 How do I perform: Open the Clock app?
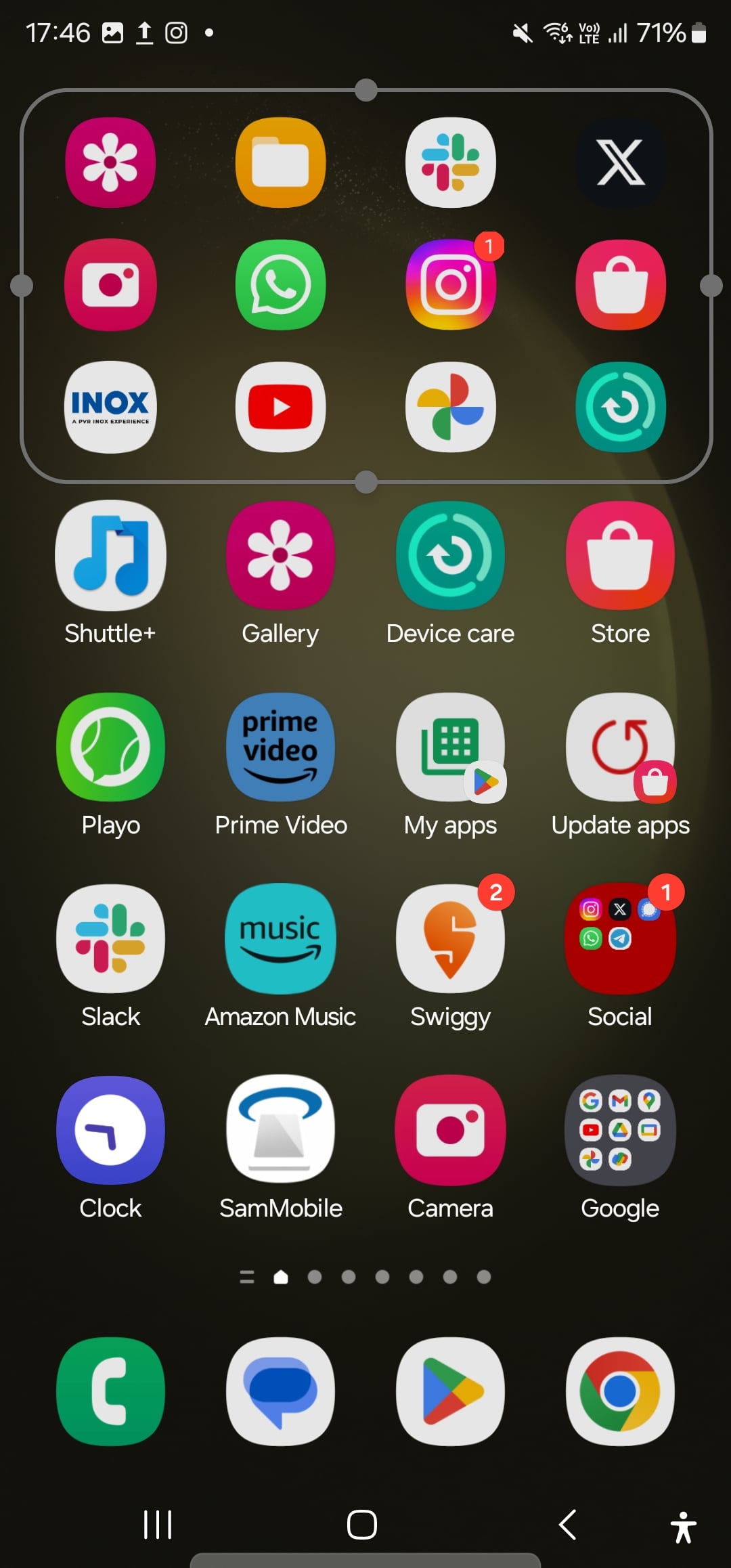(110, 1131)
